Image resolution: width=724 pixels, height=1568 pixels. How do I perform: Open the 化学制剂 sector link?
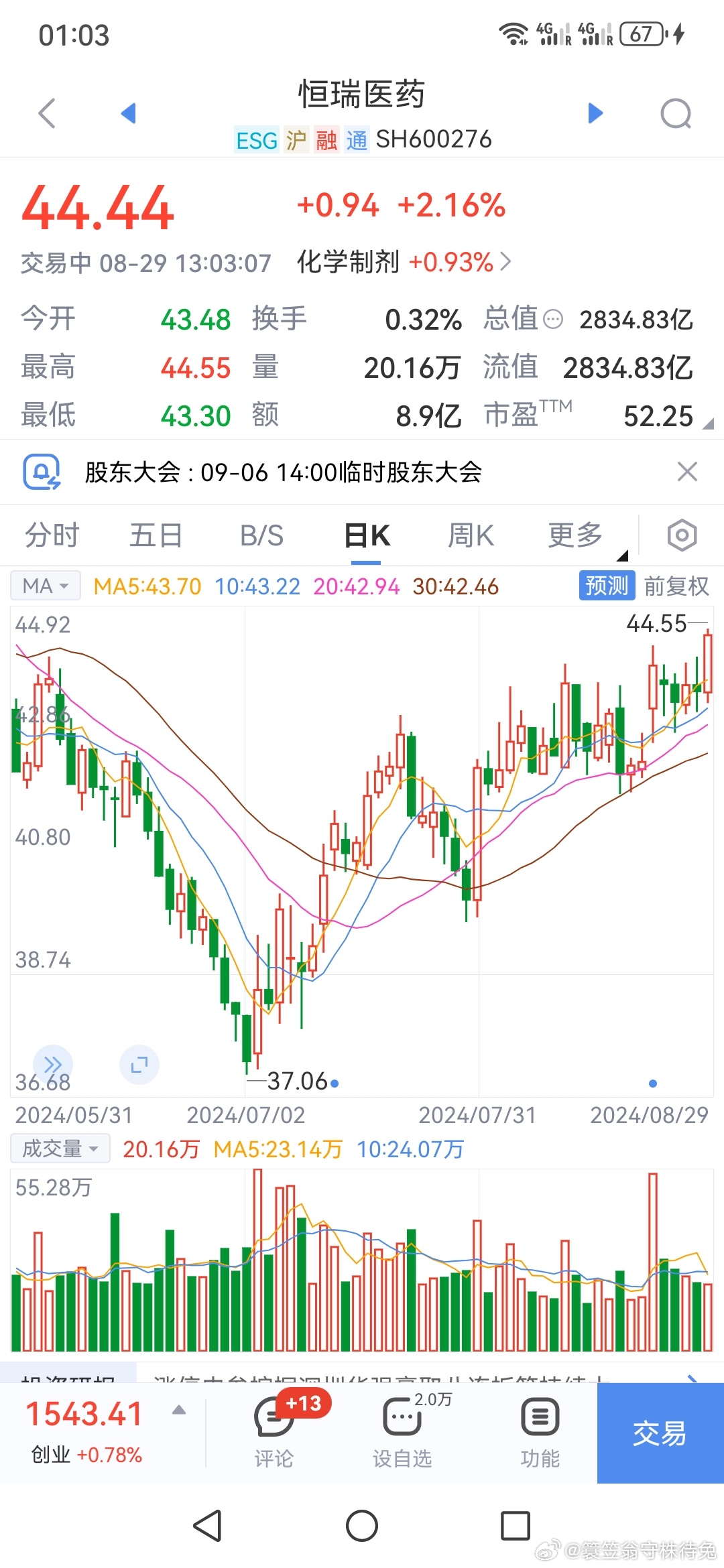coord(404,262)
